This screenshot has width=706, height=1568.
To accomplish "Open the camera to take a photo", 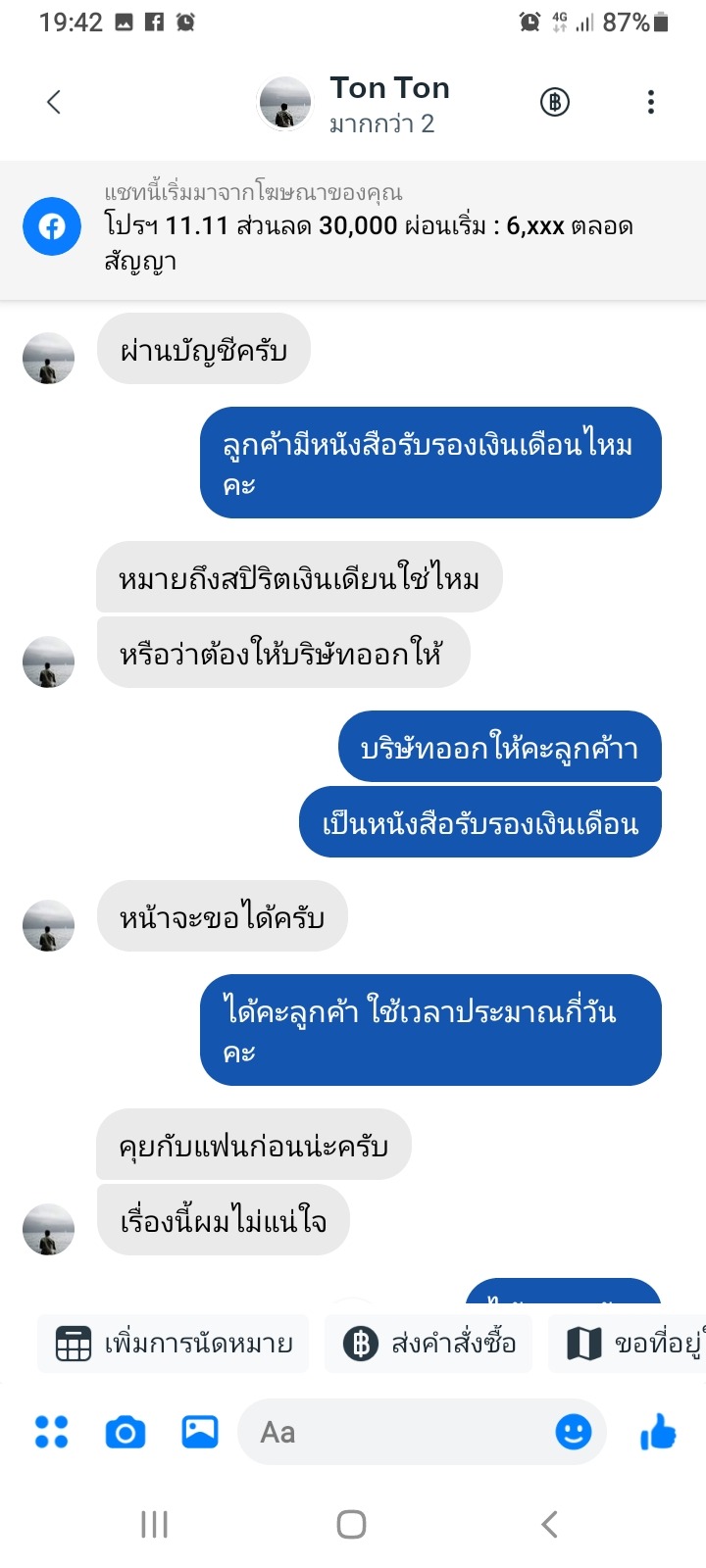I will click(x=126, y=1433).
